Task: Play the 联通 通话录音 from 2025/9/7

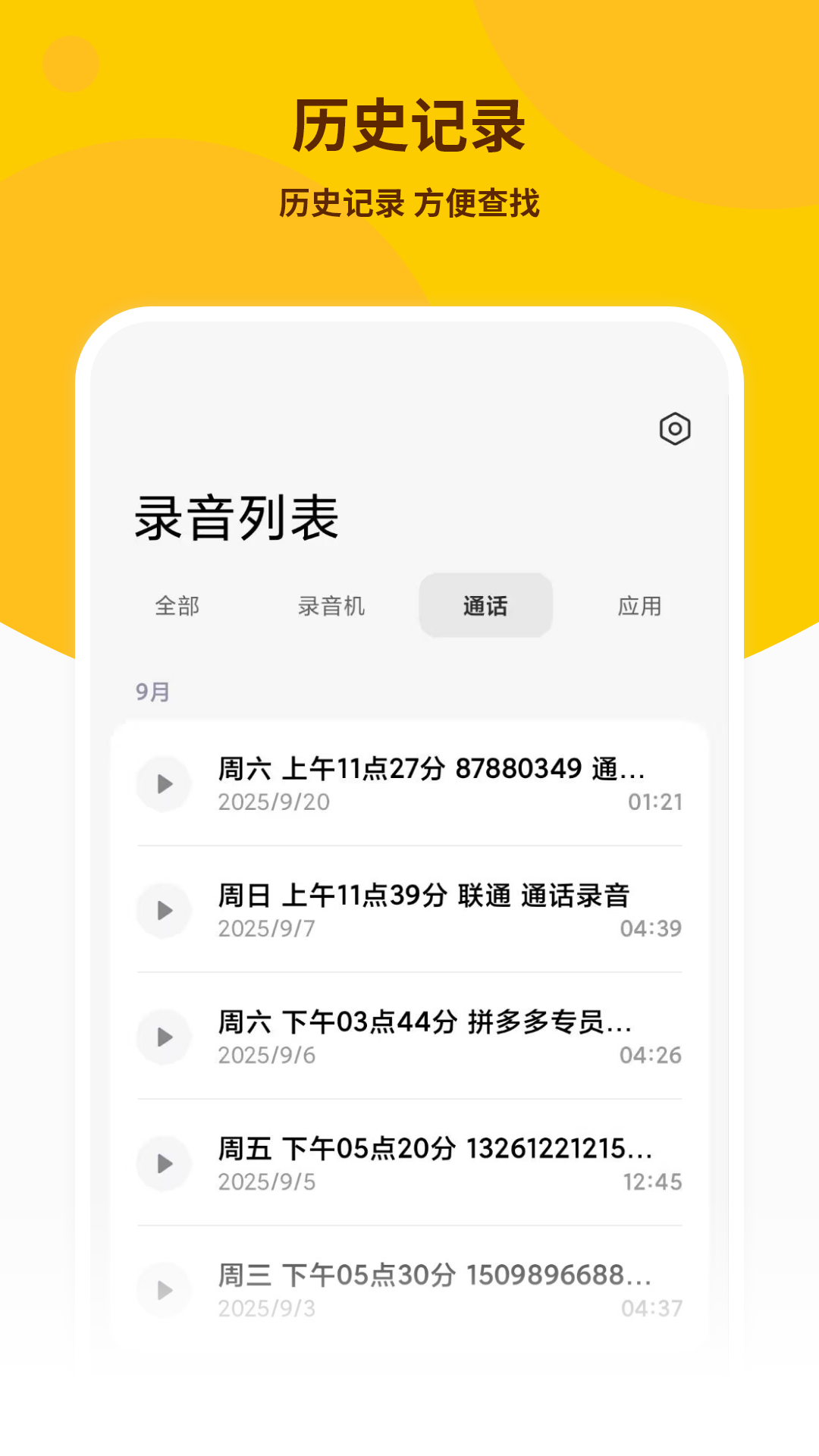Action: [164, 911]
